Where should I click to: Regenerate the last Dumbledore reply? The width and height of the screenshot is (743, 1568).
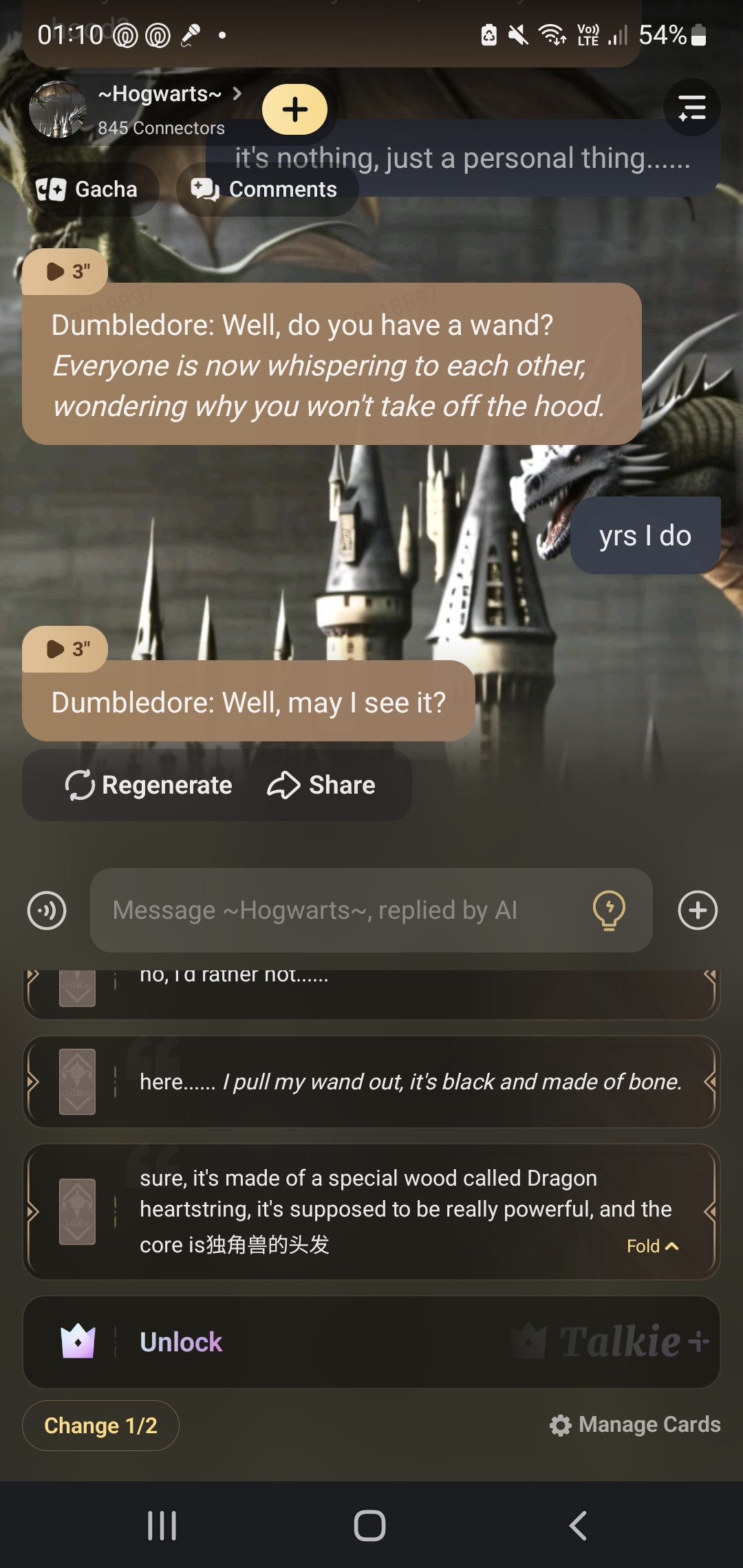tap(149, 785)
